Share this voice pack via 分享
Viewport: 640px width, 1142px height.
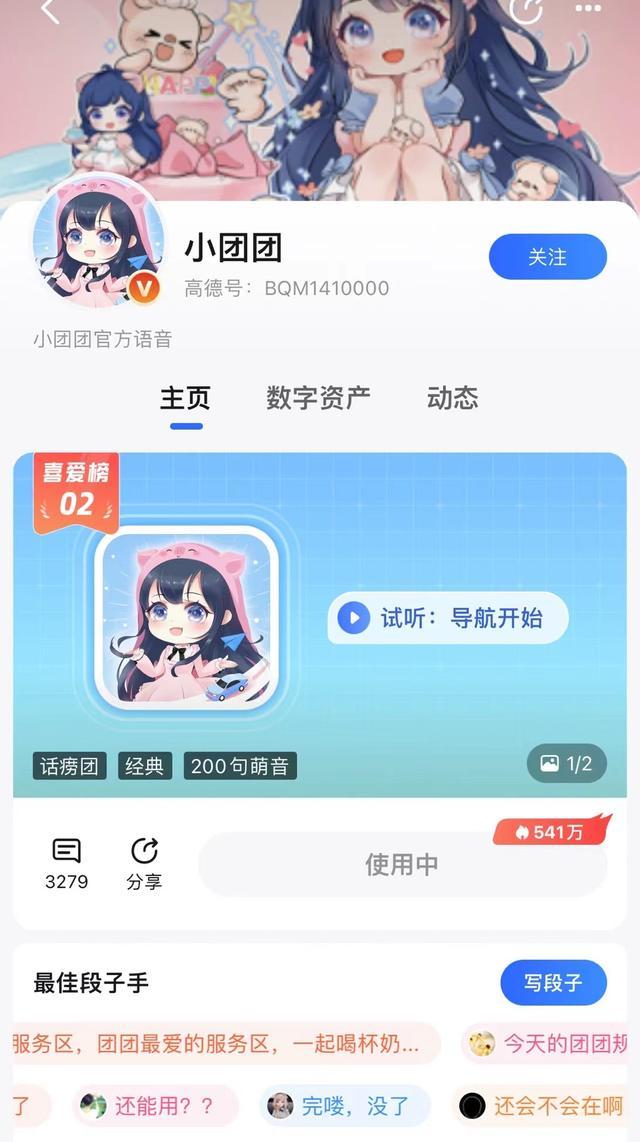[x=144, y=863]
